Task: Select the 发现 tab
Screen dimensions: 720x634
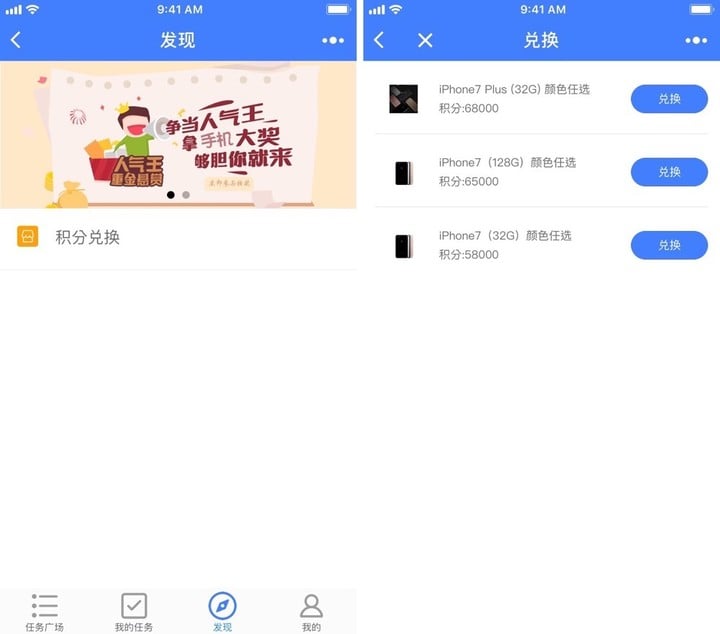Action: 222,612
